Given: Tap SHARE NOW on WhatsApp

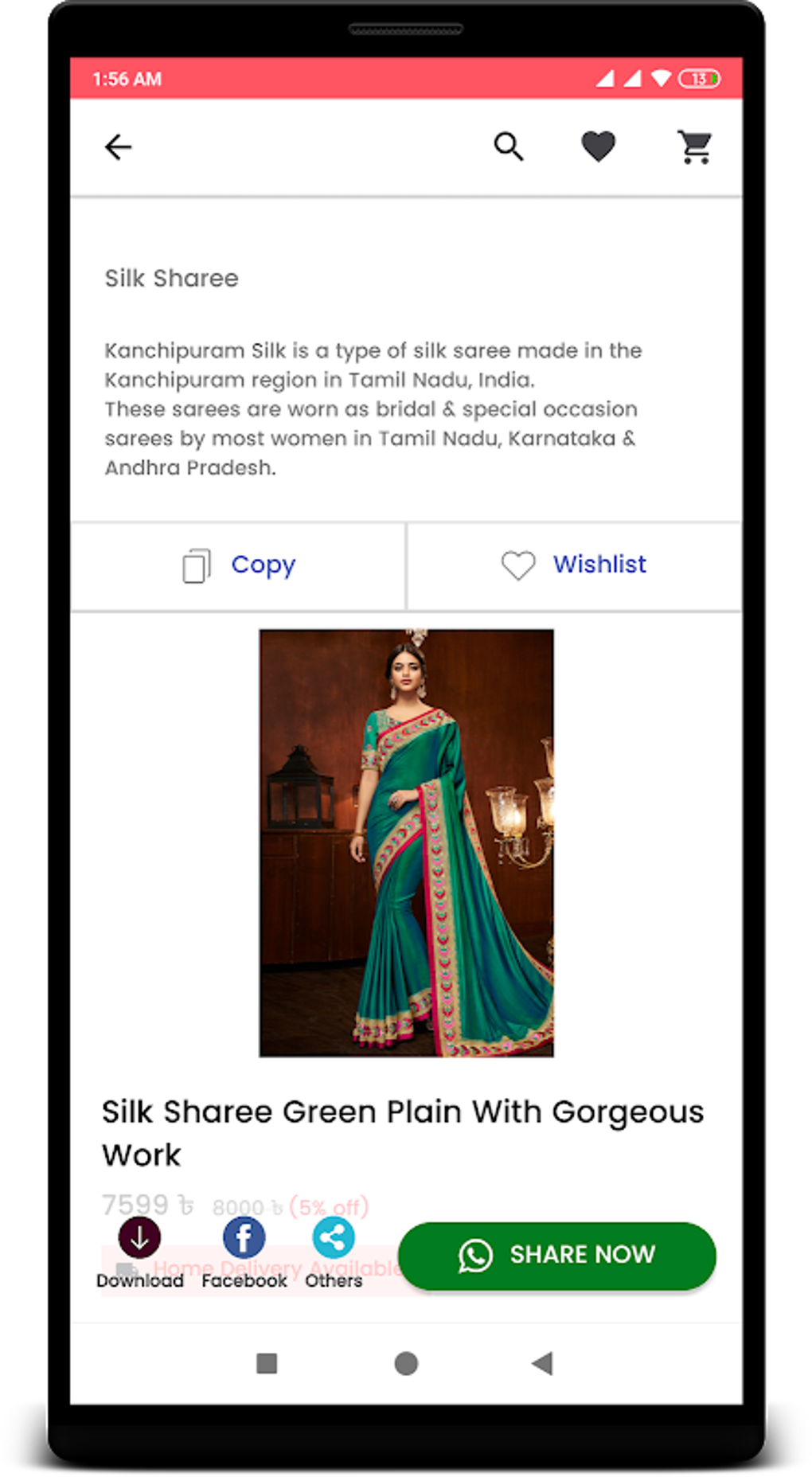Looking at the screenshot, I should tap(556, 1255).
